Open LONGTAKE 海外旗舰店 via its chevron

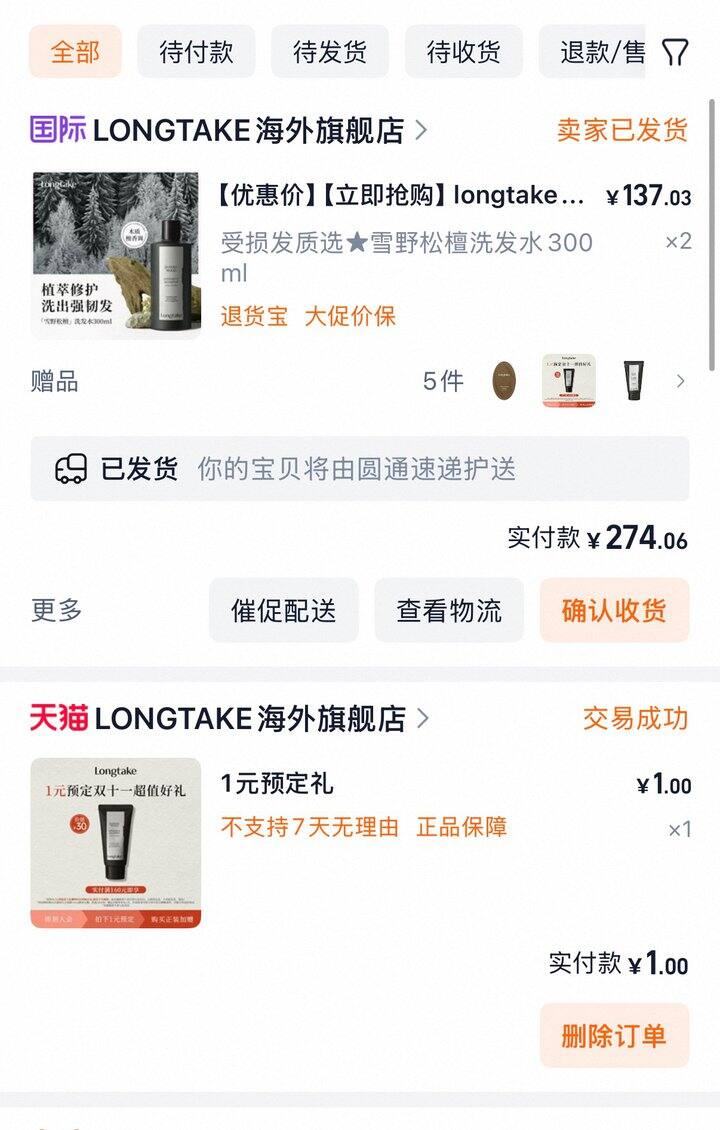[x=421, y=130]
